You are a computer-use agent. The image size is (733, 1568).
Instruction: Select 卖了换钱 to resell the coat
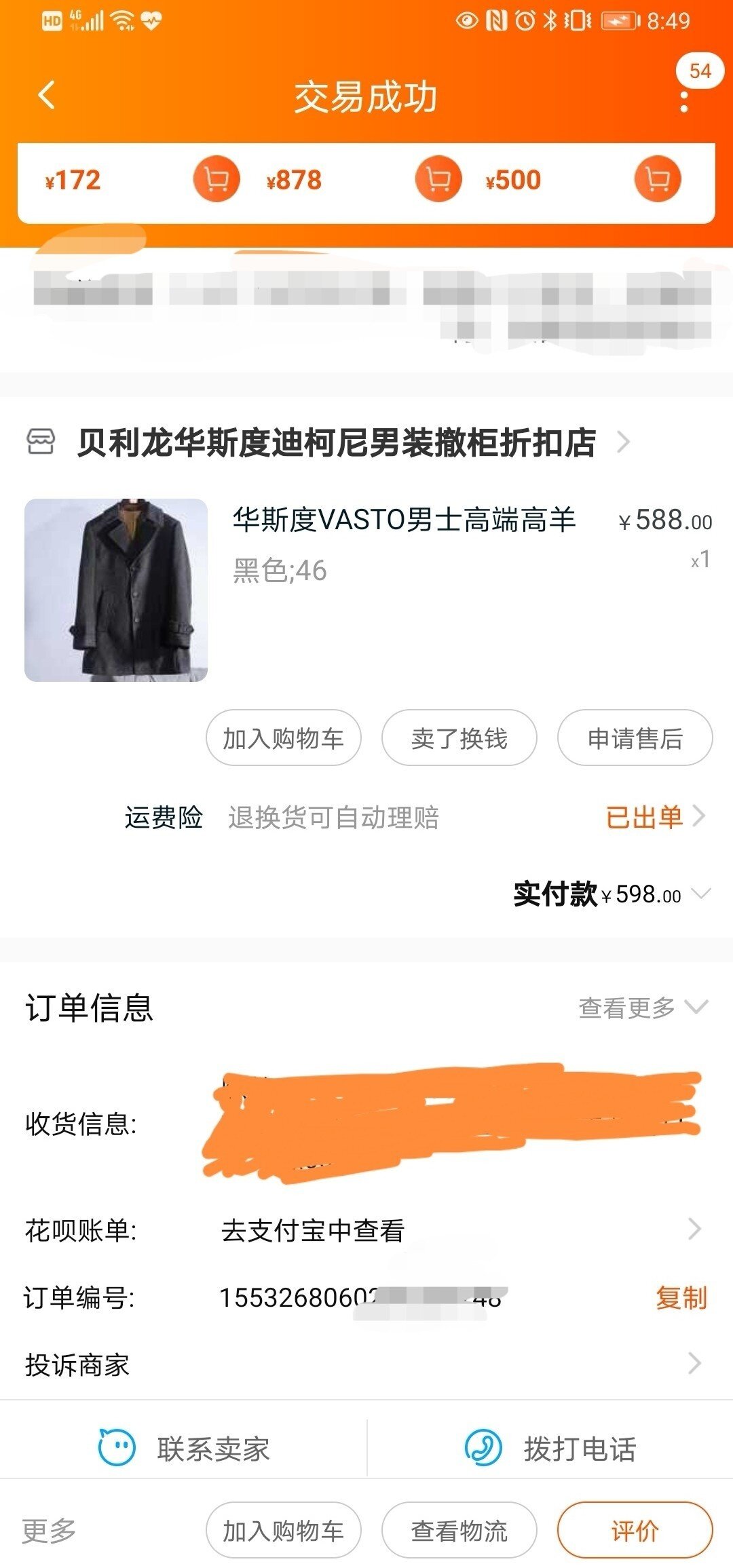click(x=459, y=738)
